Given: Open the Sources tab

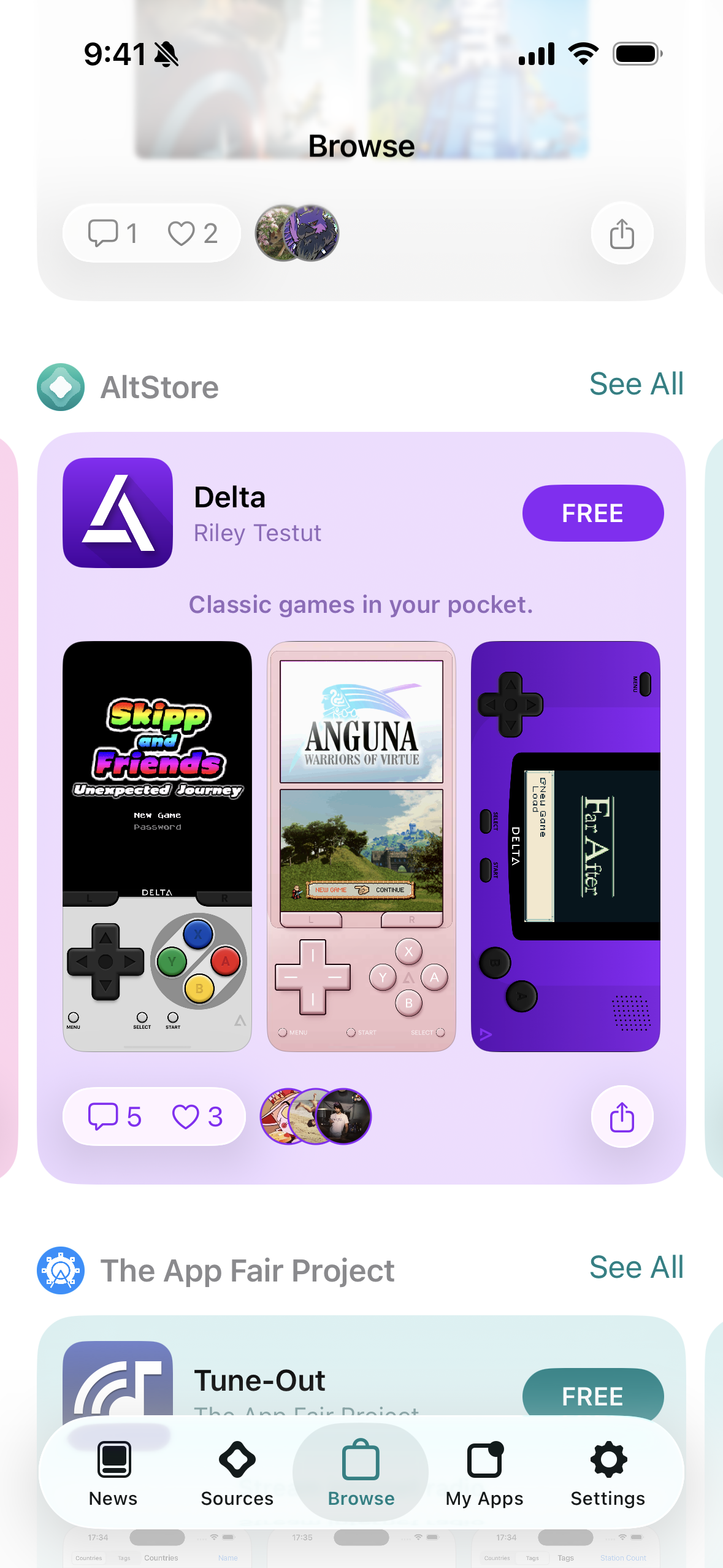Looking at the screenshot, I should tap(237, 1472).
